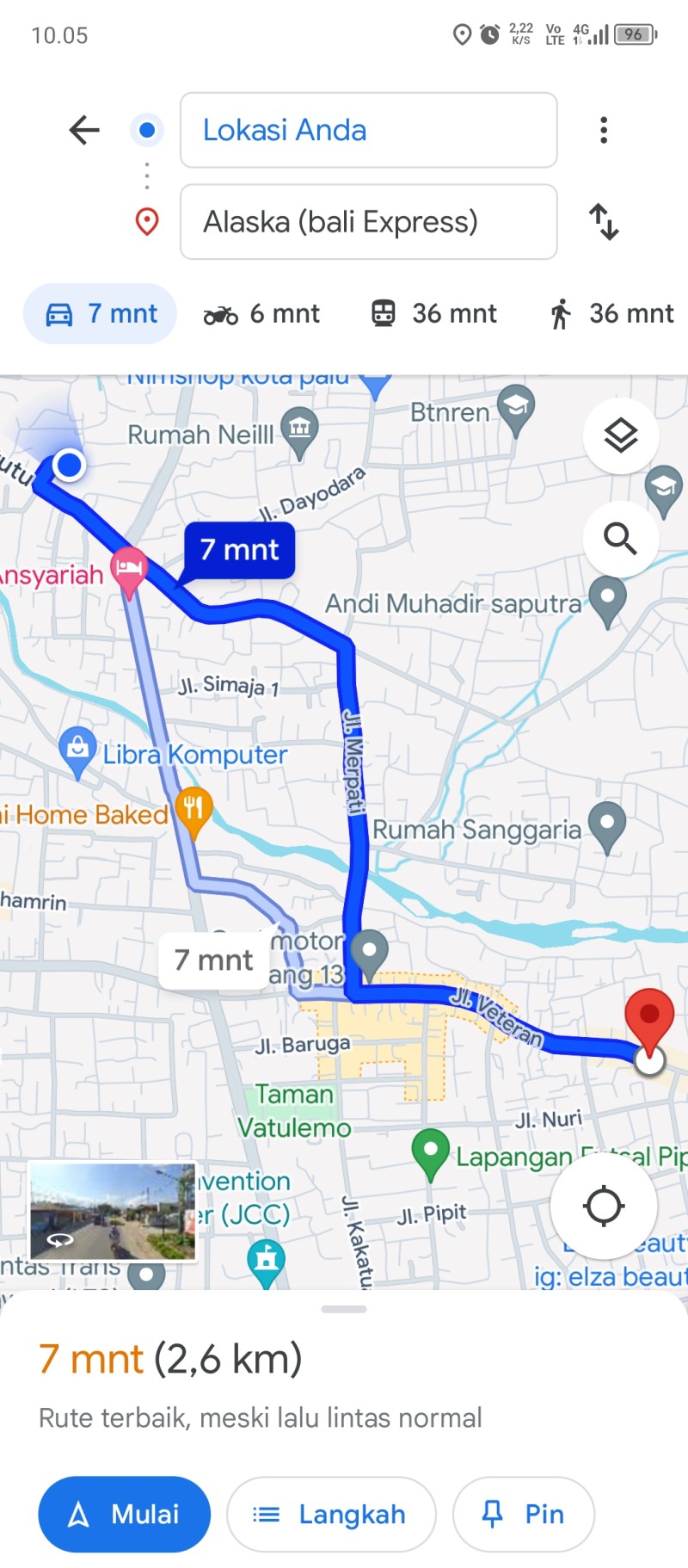Expand the route details sheet handle
688x1568 pixels.
[x=344, y=1309]
